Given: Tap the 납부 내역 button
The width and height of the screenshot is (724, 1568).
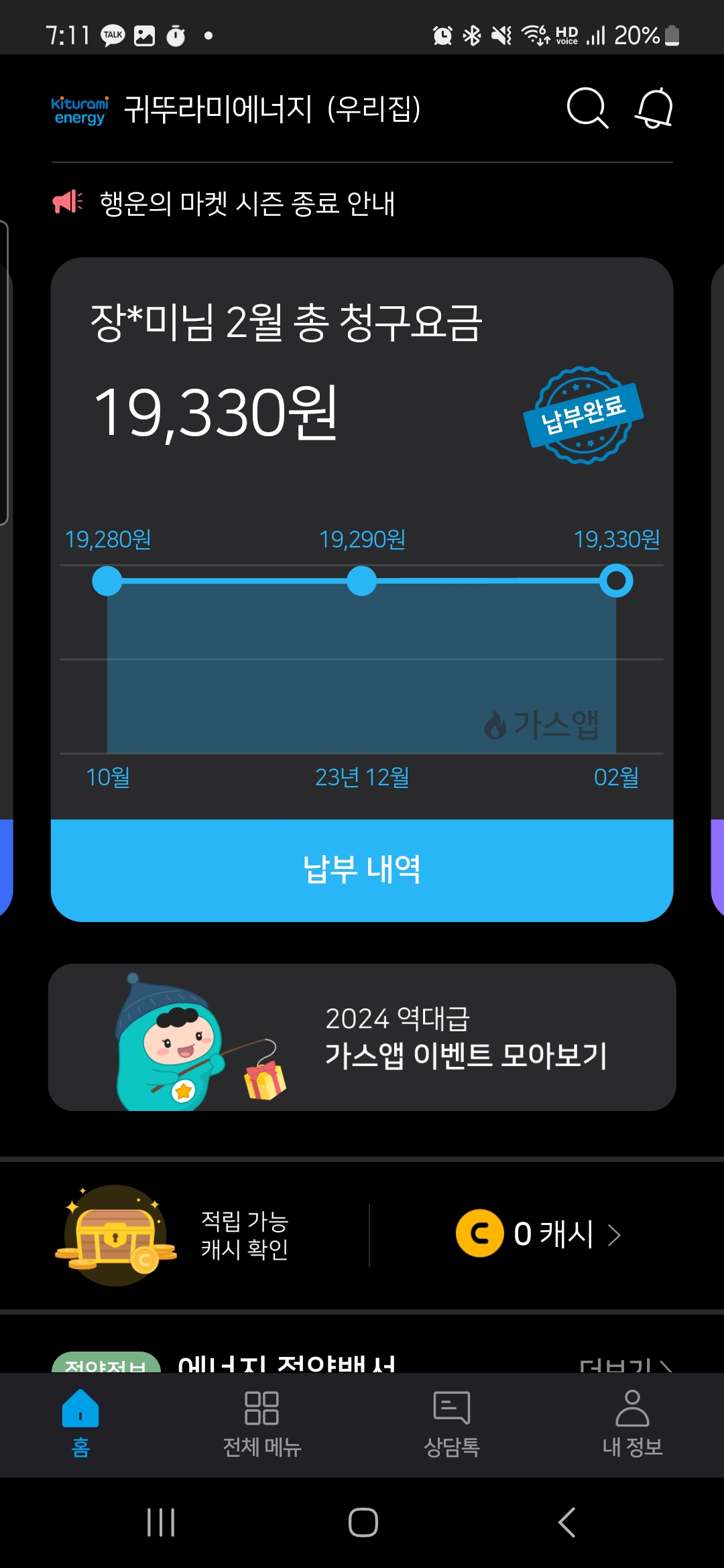Looking at the screenshot, I should (x=362, y=870).
